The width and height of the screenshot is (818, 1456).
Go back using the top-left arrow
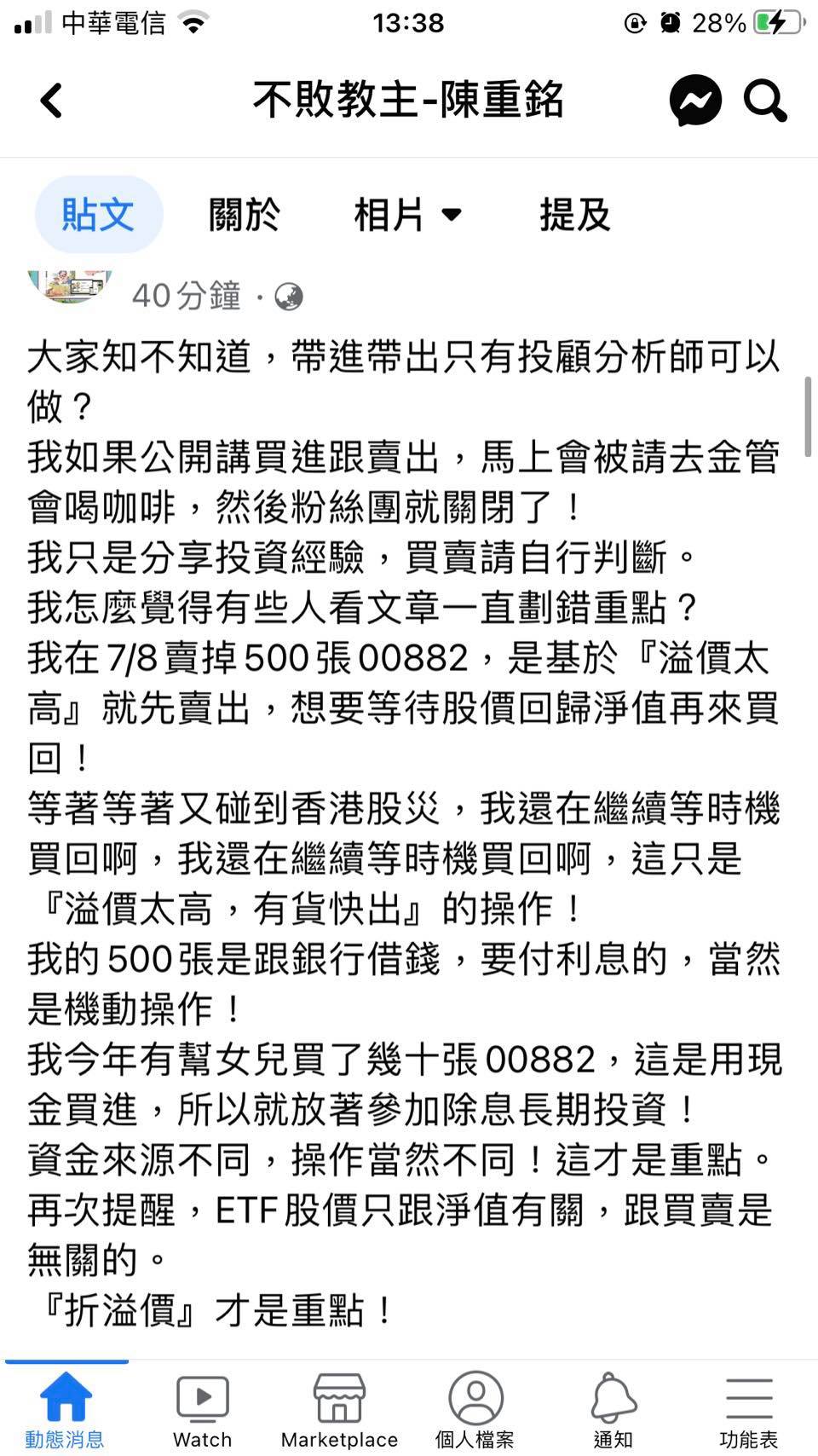pyautogui.click(x=52, y=101)
